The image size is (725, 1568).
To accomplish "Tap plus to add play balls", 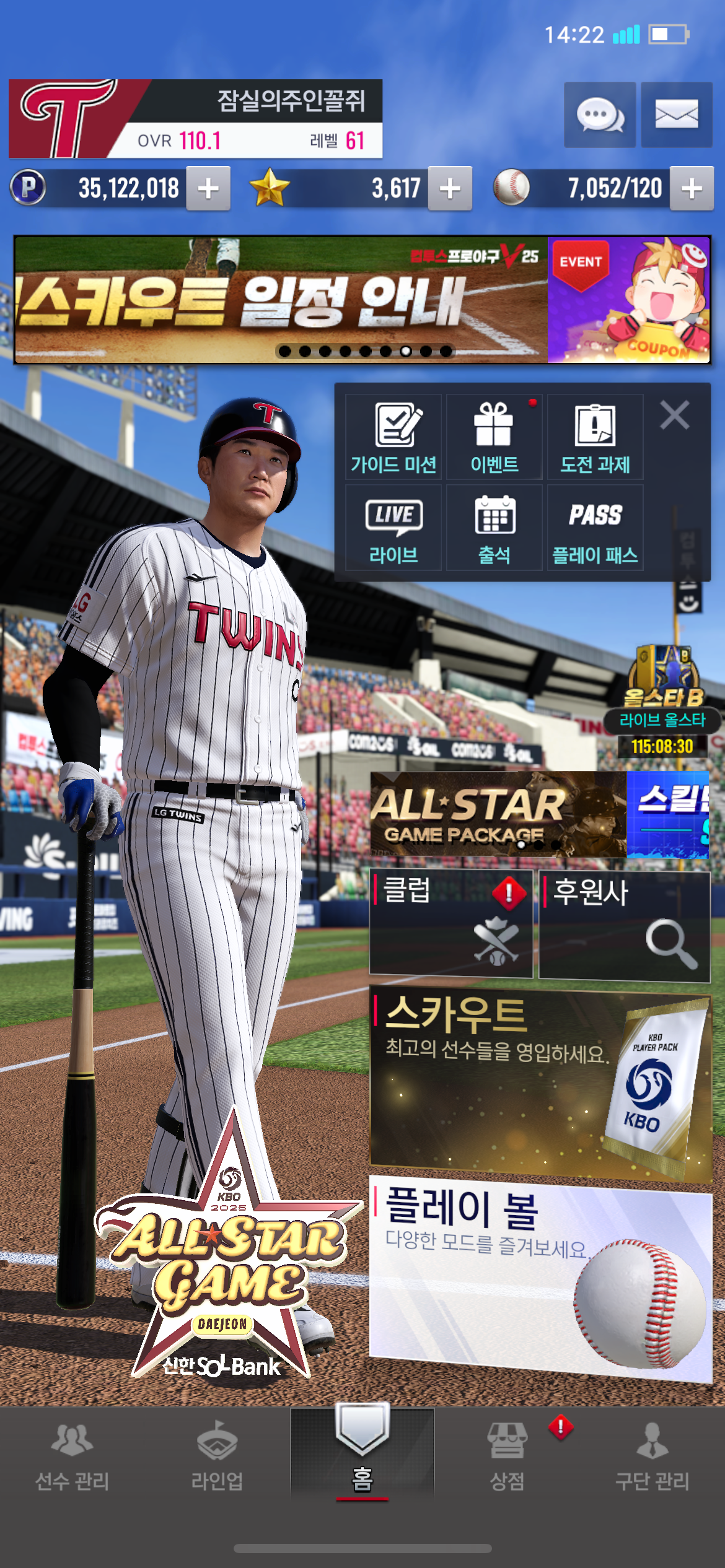I will [x=692, y=188].
